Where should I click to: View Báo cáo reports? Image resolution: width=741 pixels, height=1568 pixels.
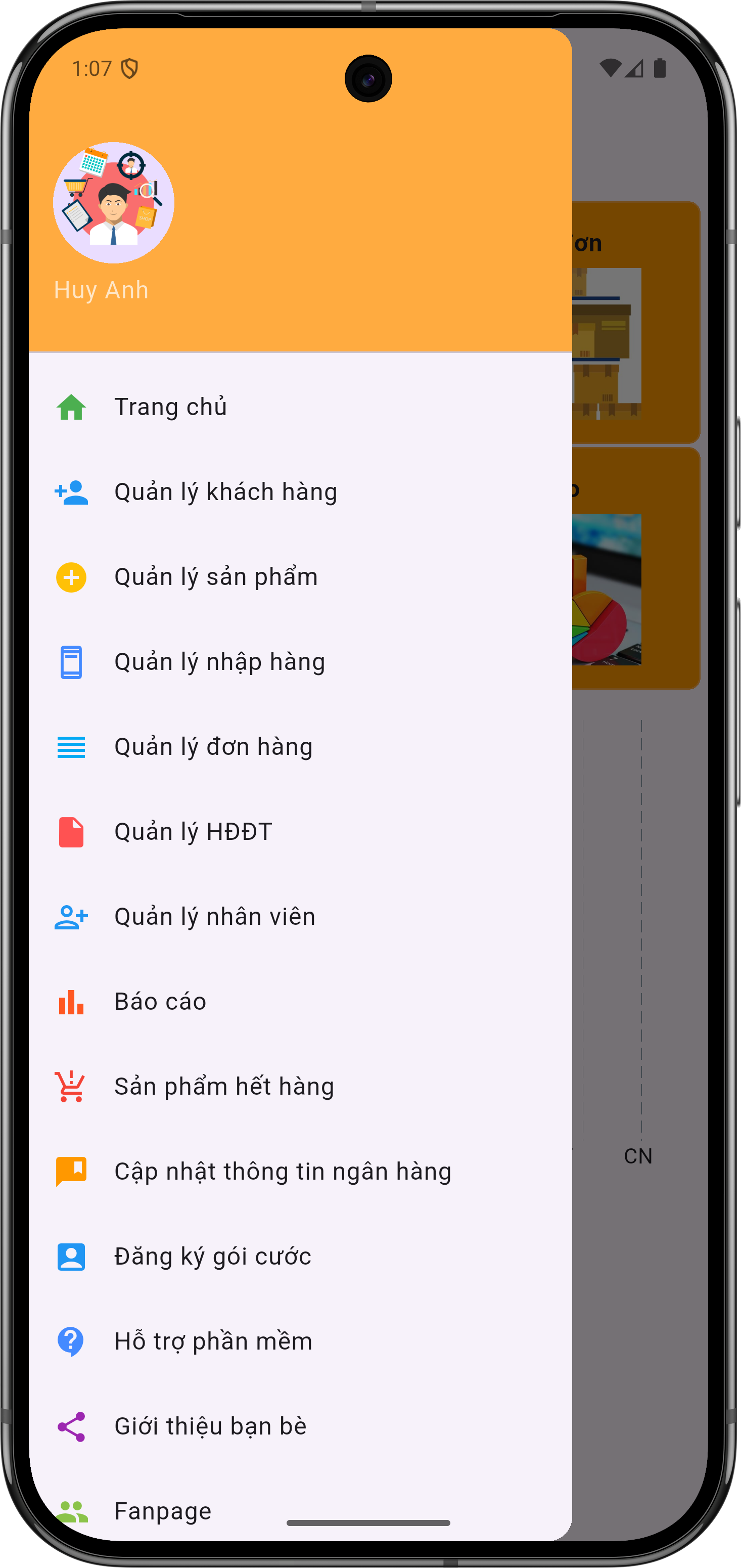tap(160, 1002)
